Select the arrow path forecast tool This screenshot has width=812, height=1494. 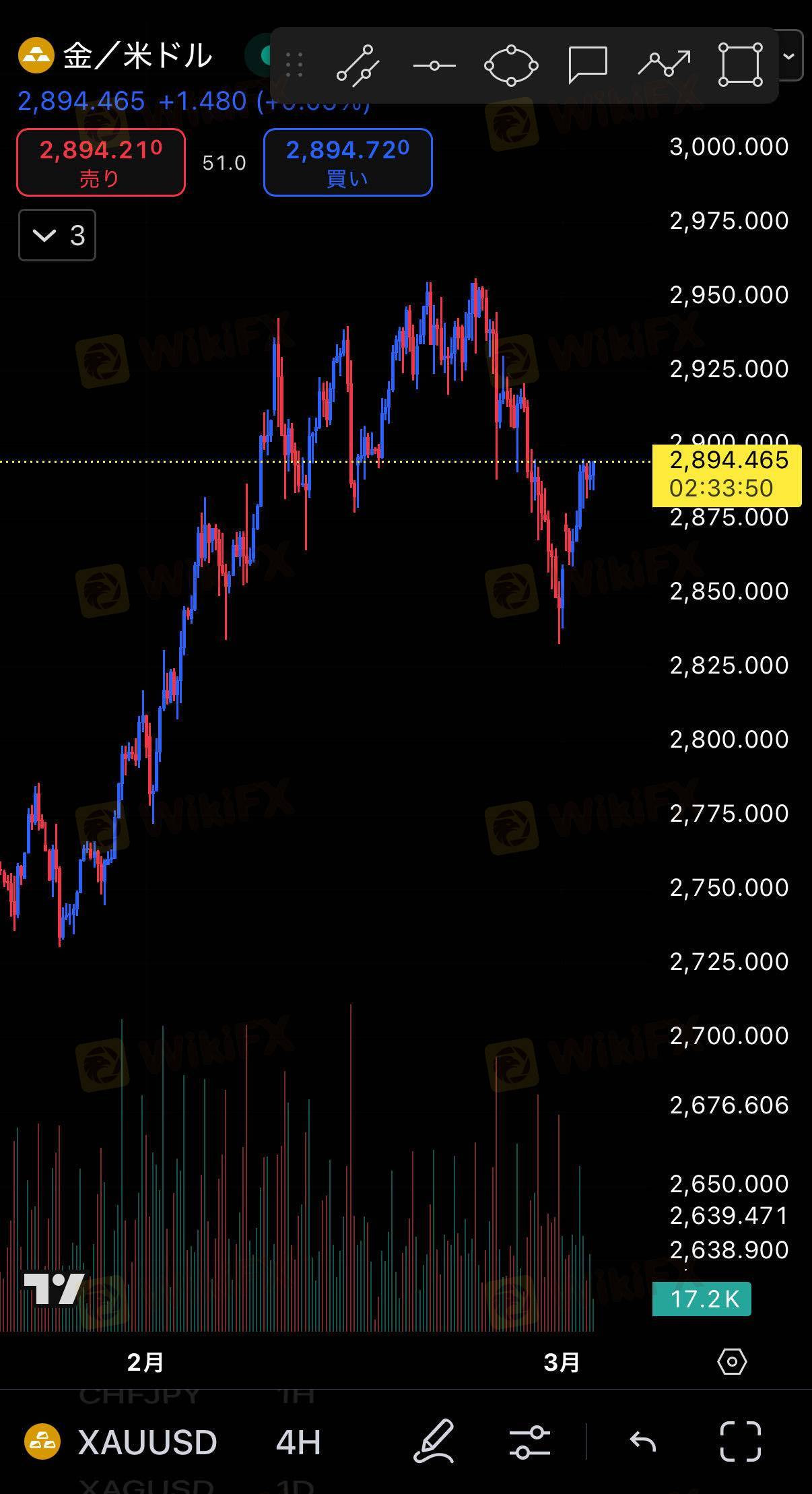pos(664,64)
